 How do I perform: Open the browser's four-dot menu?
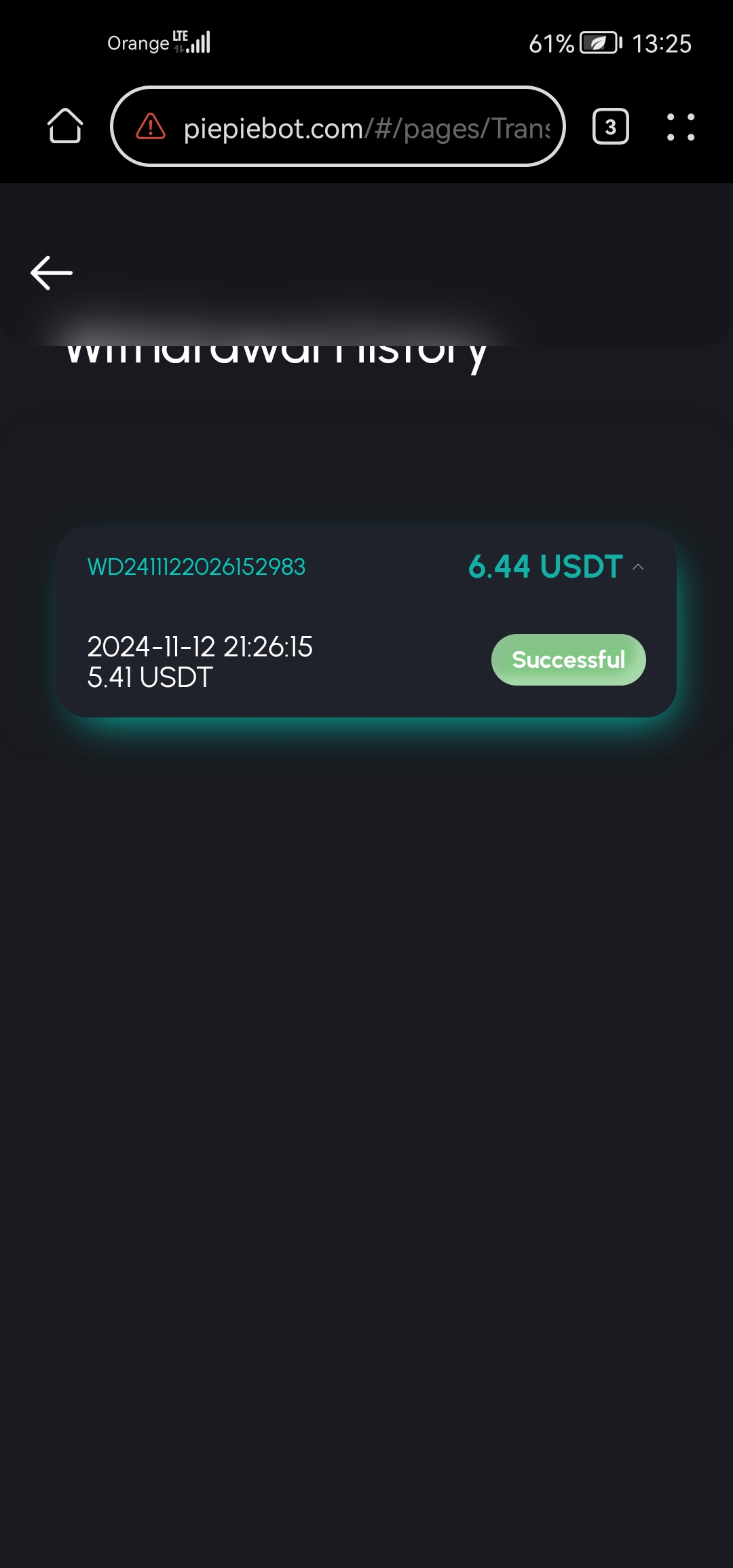pos(681,127)
